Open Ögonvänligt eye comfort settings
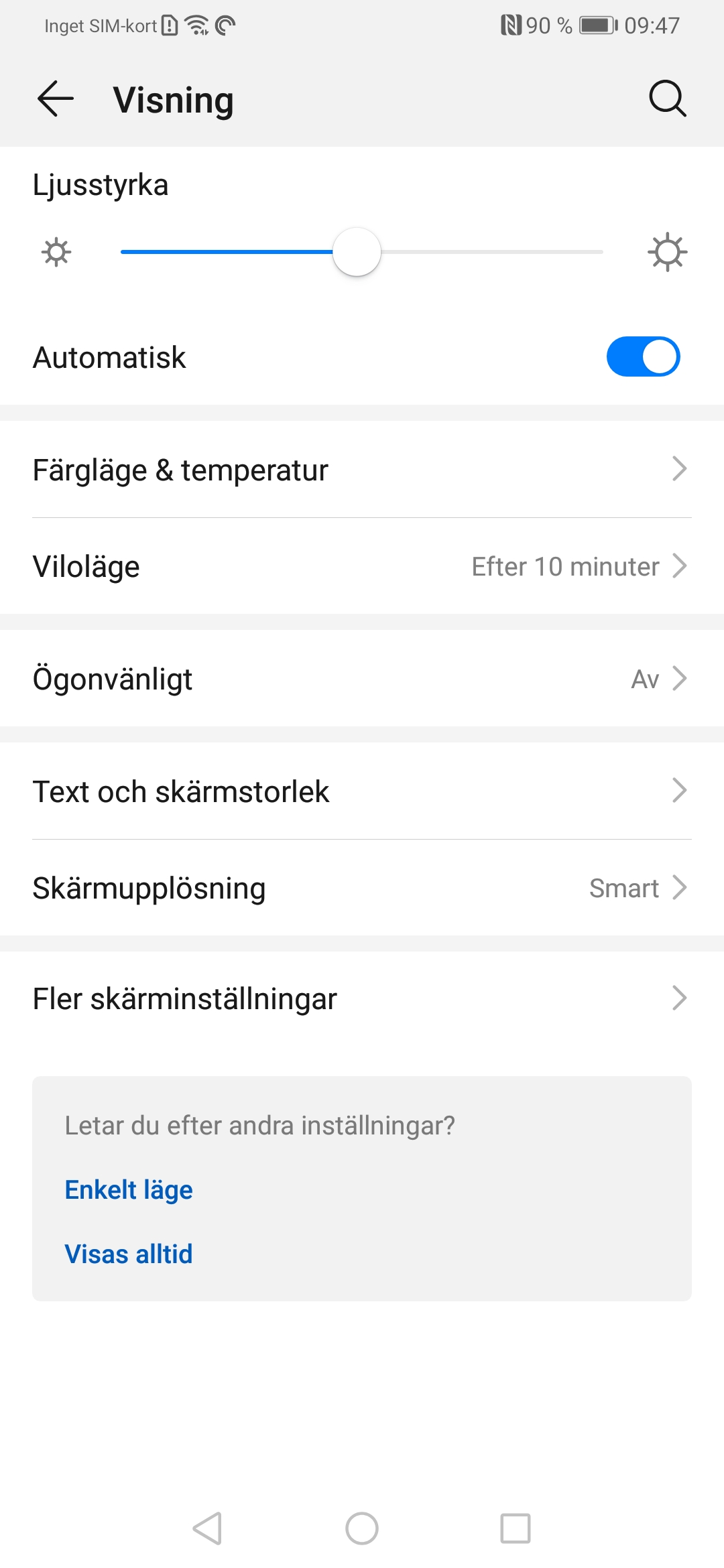The height and width of the screenshot is (1568, 724). click(362, 678)
